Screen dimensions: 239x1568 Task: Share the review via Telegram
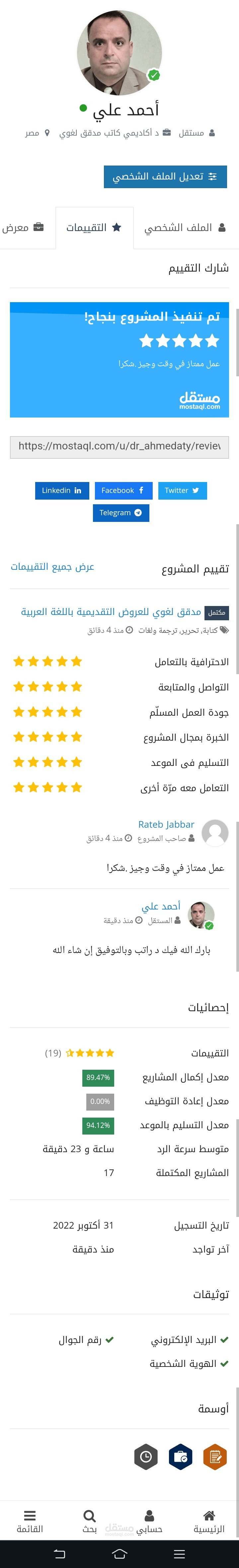(x=121, y=513)
